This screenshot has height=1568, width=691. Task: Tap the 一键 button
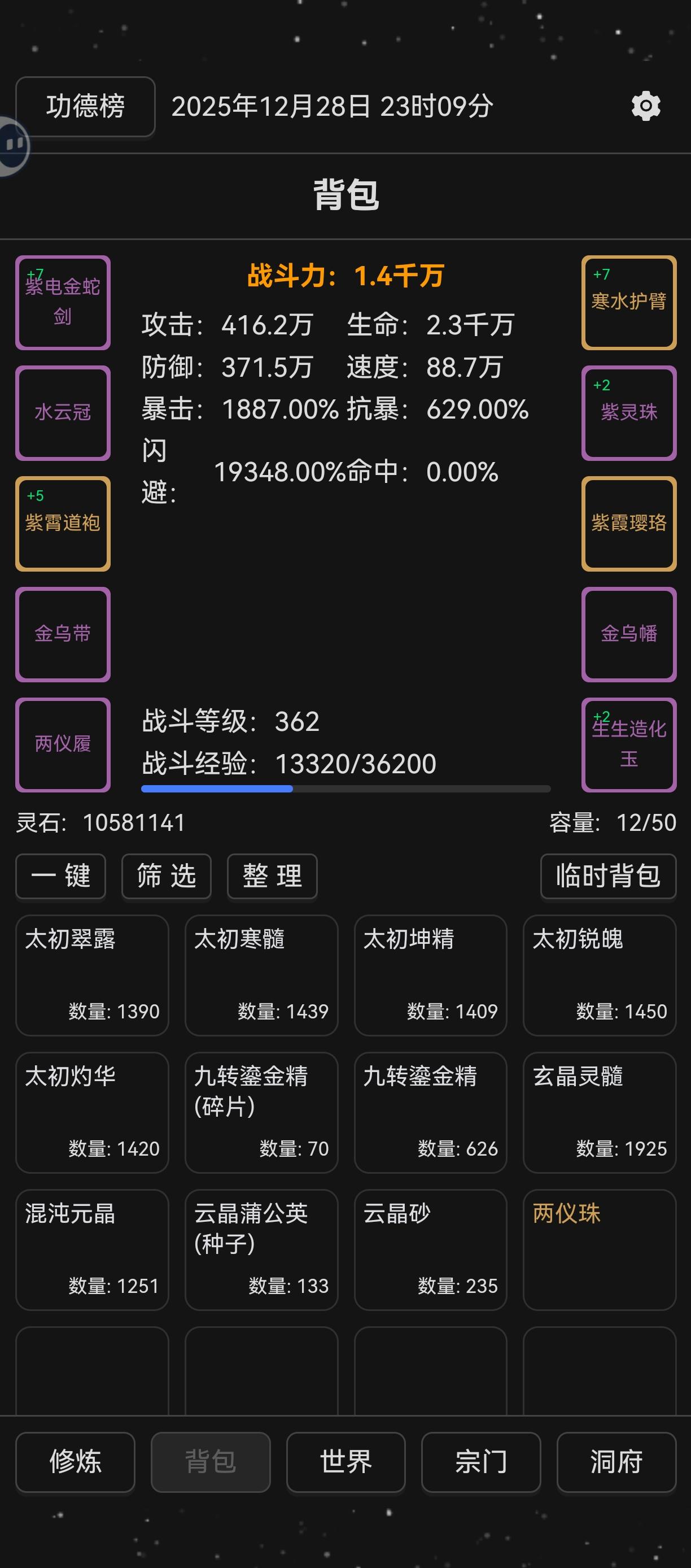pos(61,876)
